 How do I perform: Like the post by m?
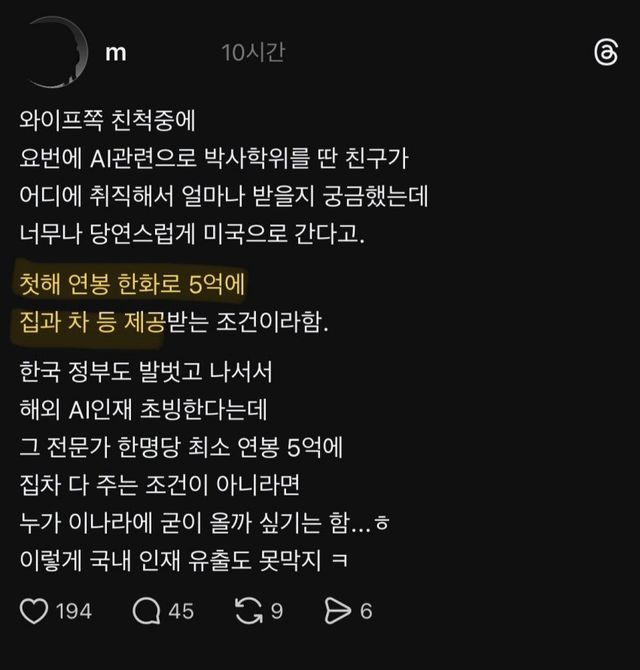pos(34,610)
